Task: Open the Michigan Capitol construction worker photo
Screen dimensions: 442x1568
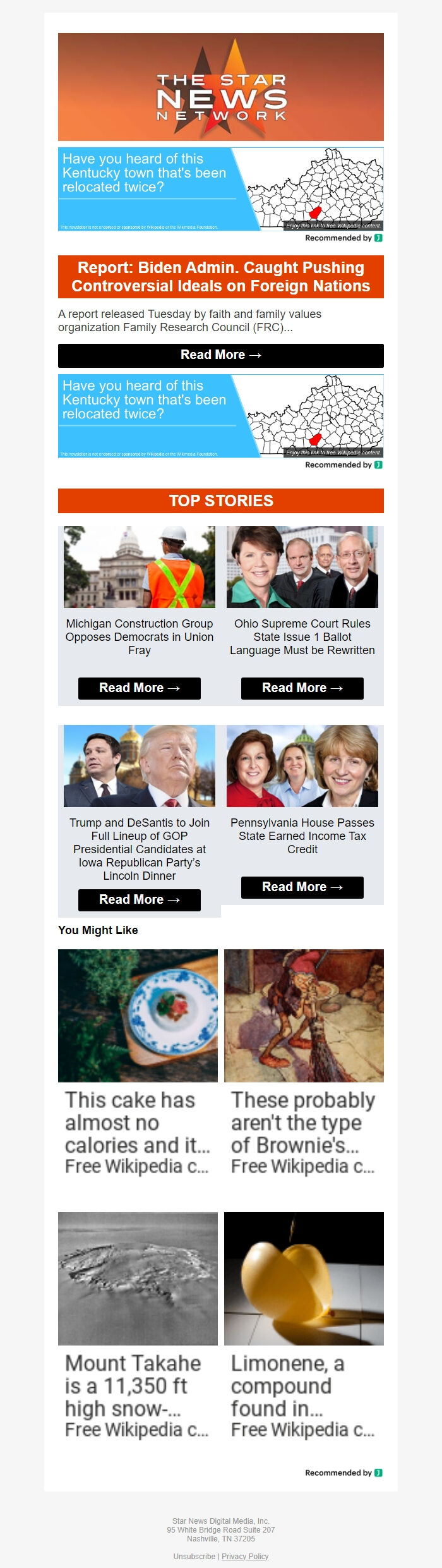Action: coord(139,567)
